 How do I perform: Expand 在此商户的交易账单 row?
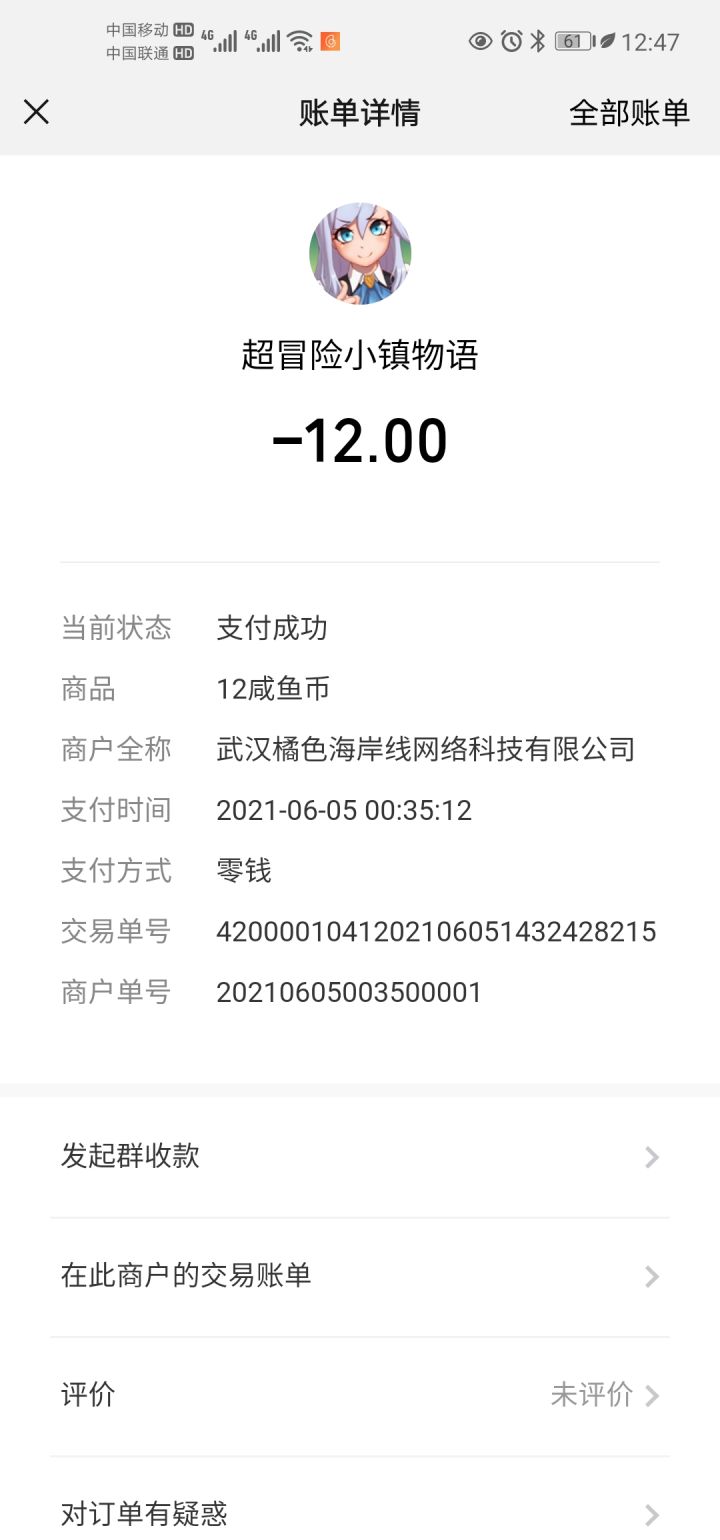(360, 1277)
